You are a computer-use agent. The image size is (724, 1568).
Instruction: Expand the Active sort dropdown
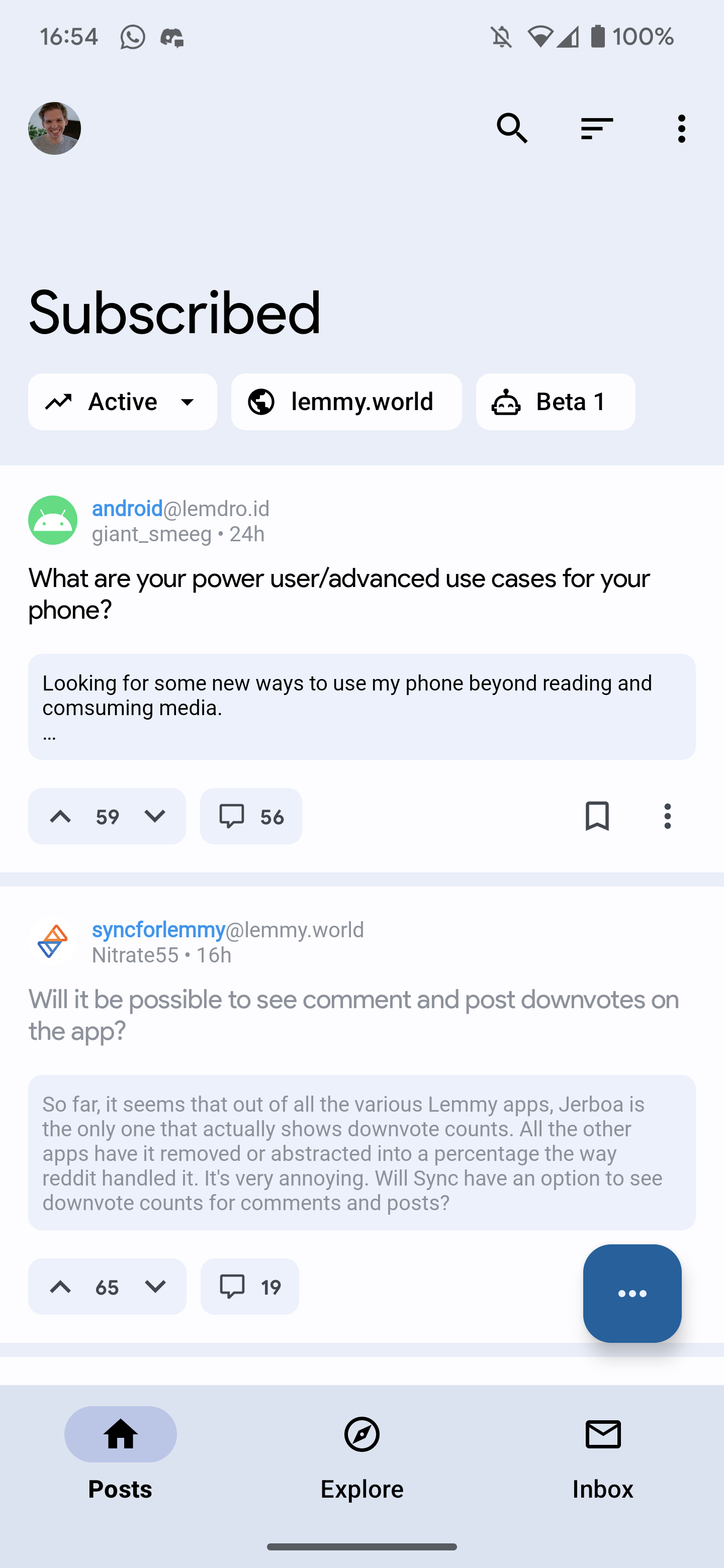coord(122,402)
